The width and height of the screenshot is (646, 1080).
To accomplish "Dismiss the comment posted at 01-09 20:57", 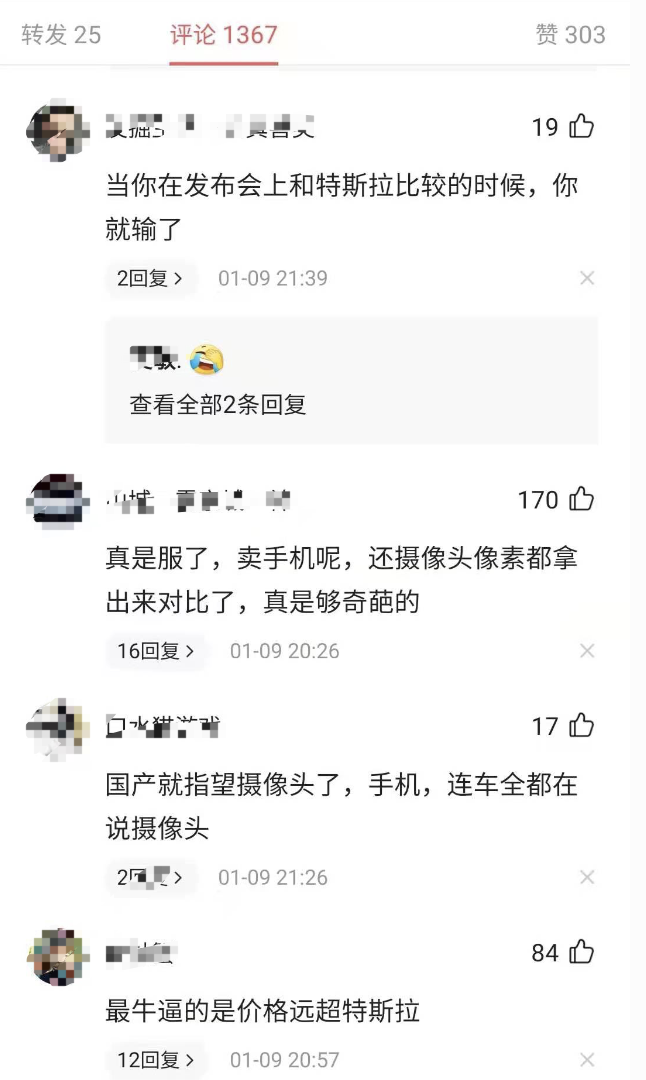I will [x=588, y=1060].
